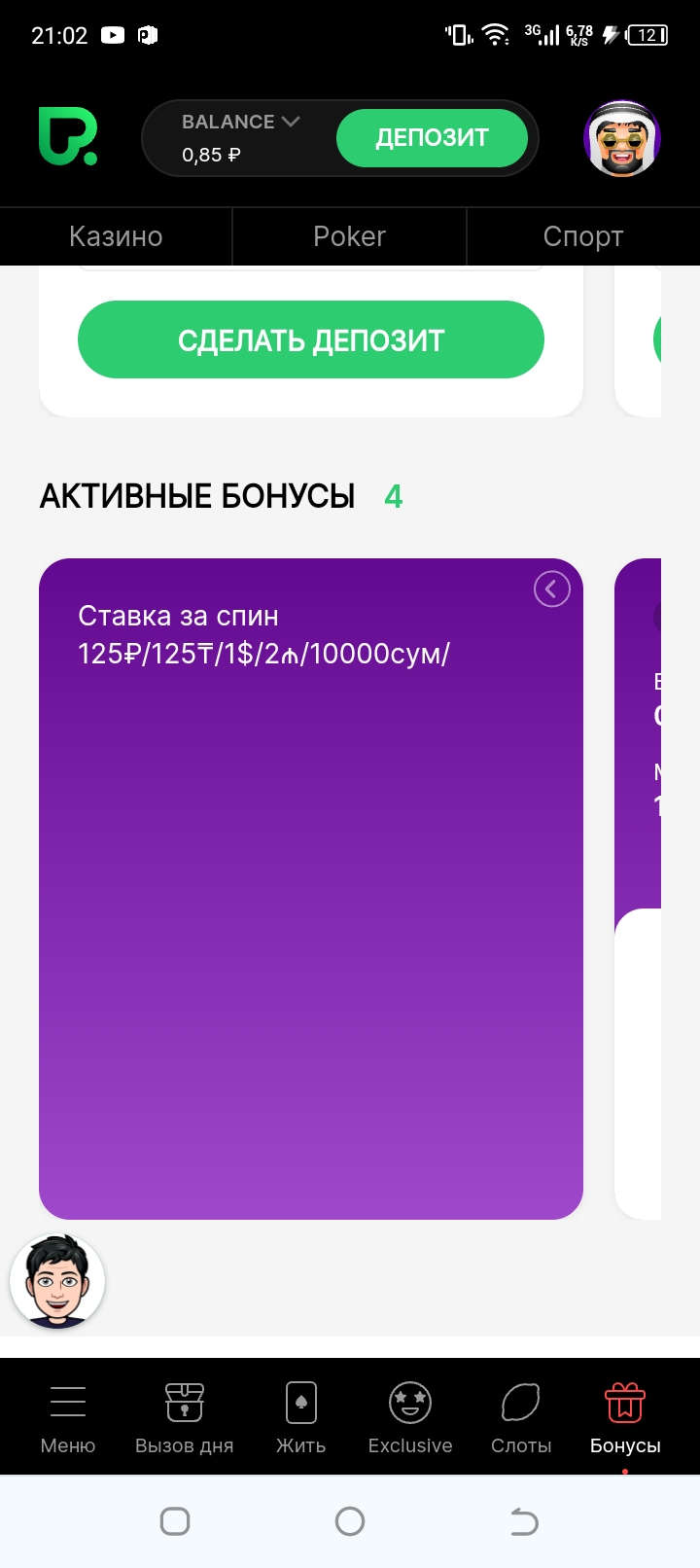This screenshot has width=700, height=1568.
Task: Tap the green ДЕПОЗИТ button in header
Action: point(432,138)
